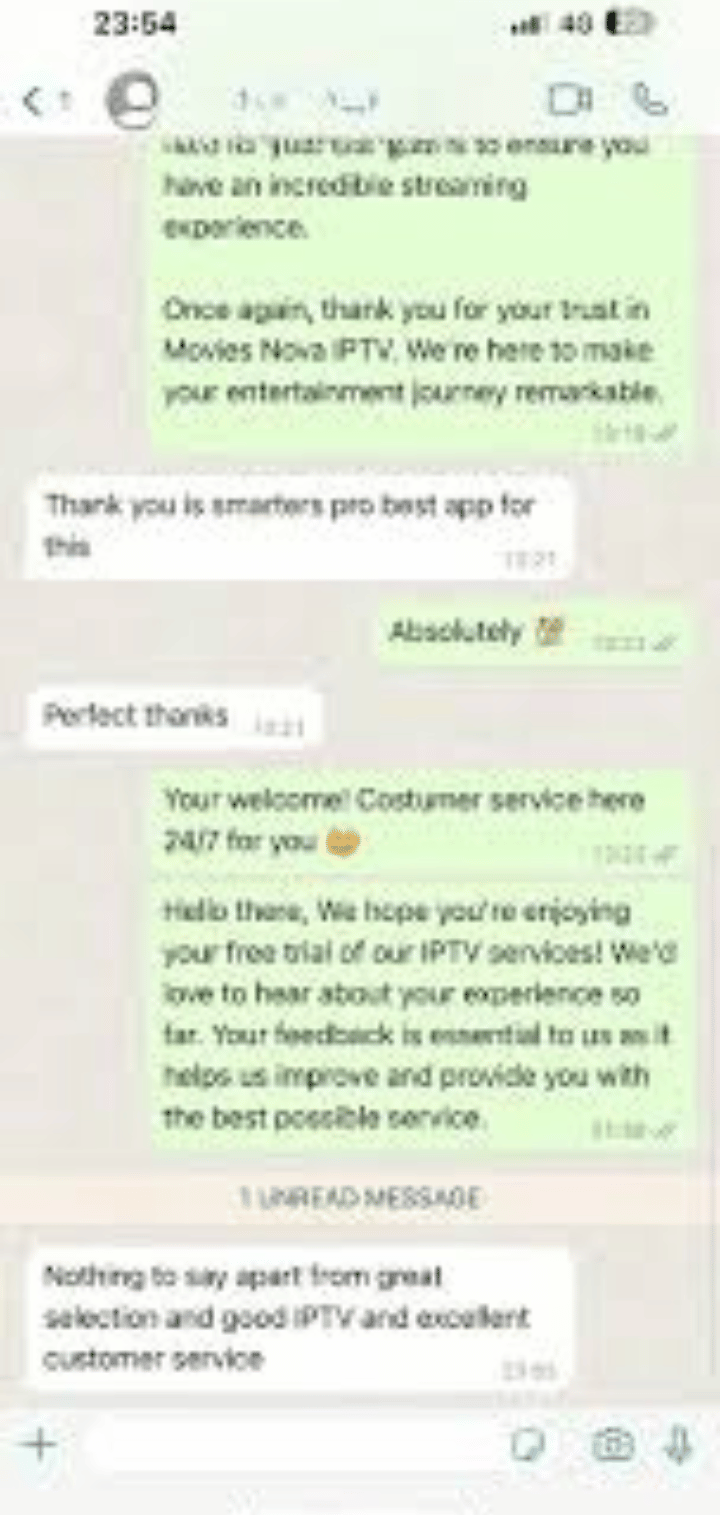Start a video call
This screenshot has height=1515, width=720.
567,100
